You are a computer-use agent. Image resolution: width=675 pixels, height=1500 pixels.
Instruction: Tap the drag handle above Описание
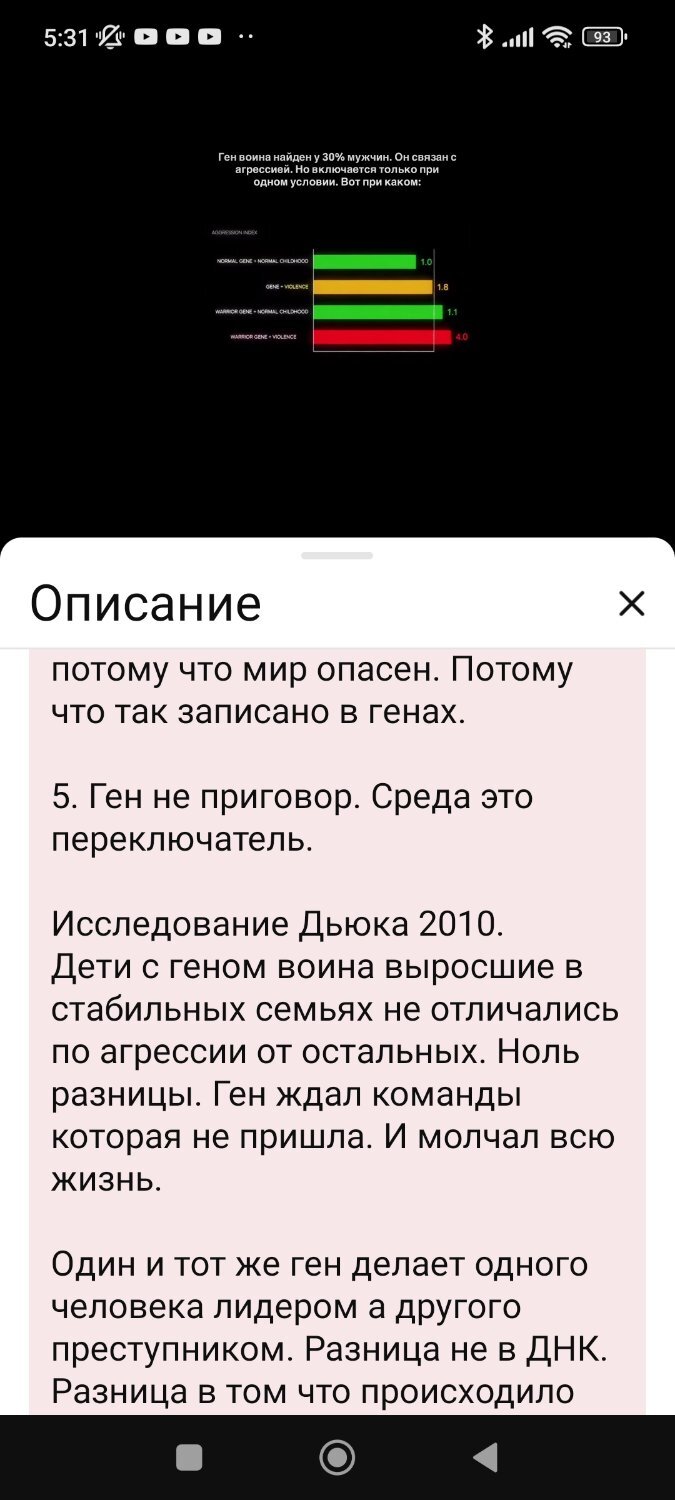pyautogui.click(x=337, y=555)
